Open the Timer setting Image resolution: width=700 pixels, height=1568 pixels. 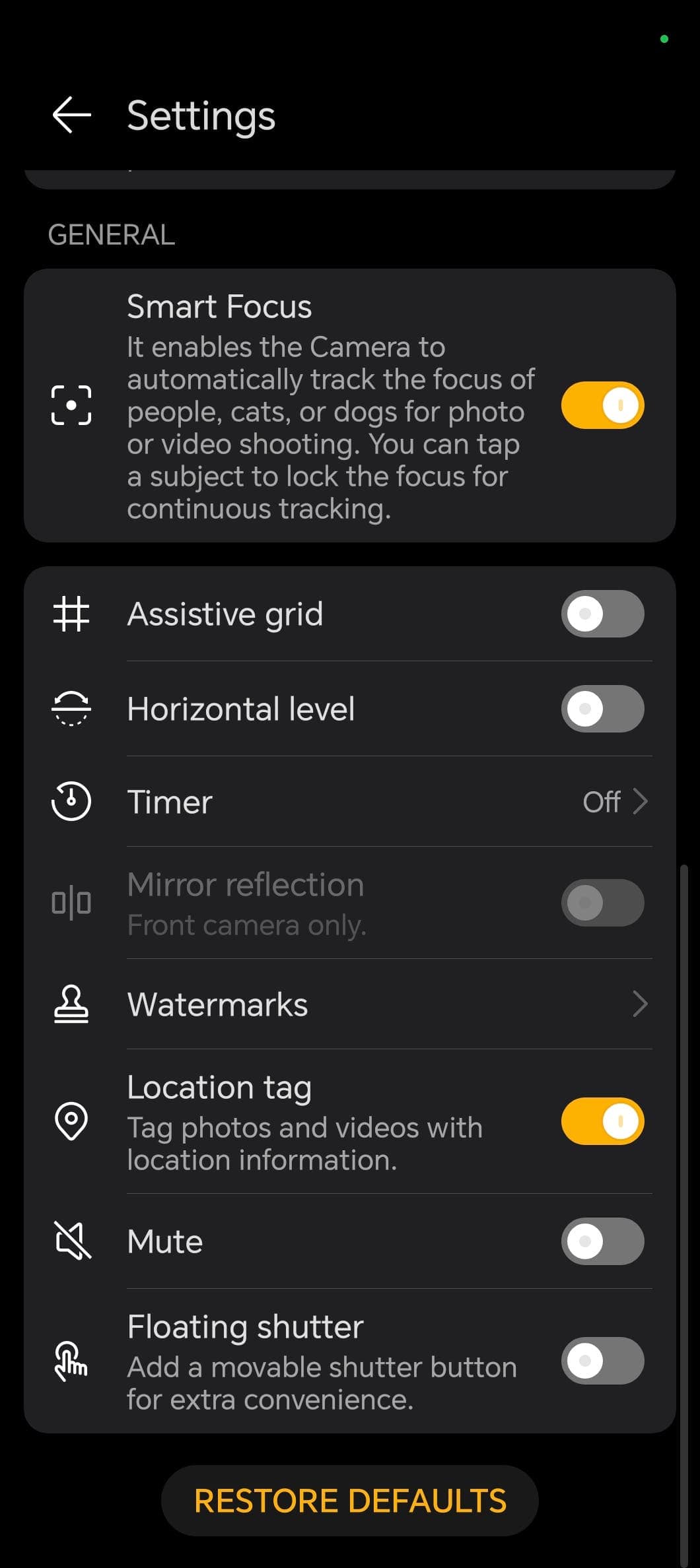tap(350, 802)
